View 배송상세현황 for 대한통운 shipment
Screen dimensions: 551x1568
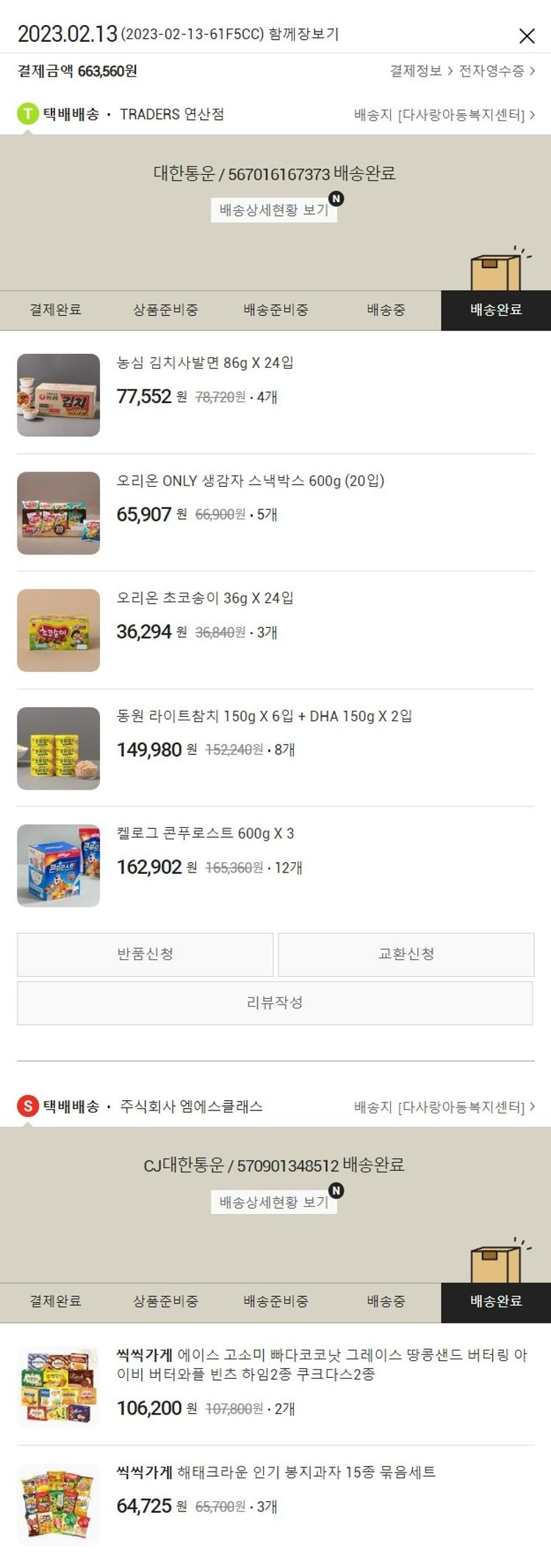point(273,210)
